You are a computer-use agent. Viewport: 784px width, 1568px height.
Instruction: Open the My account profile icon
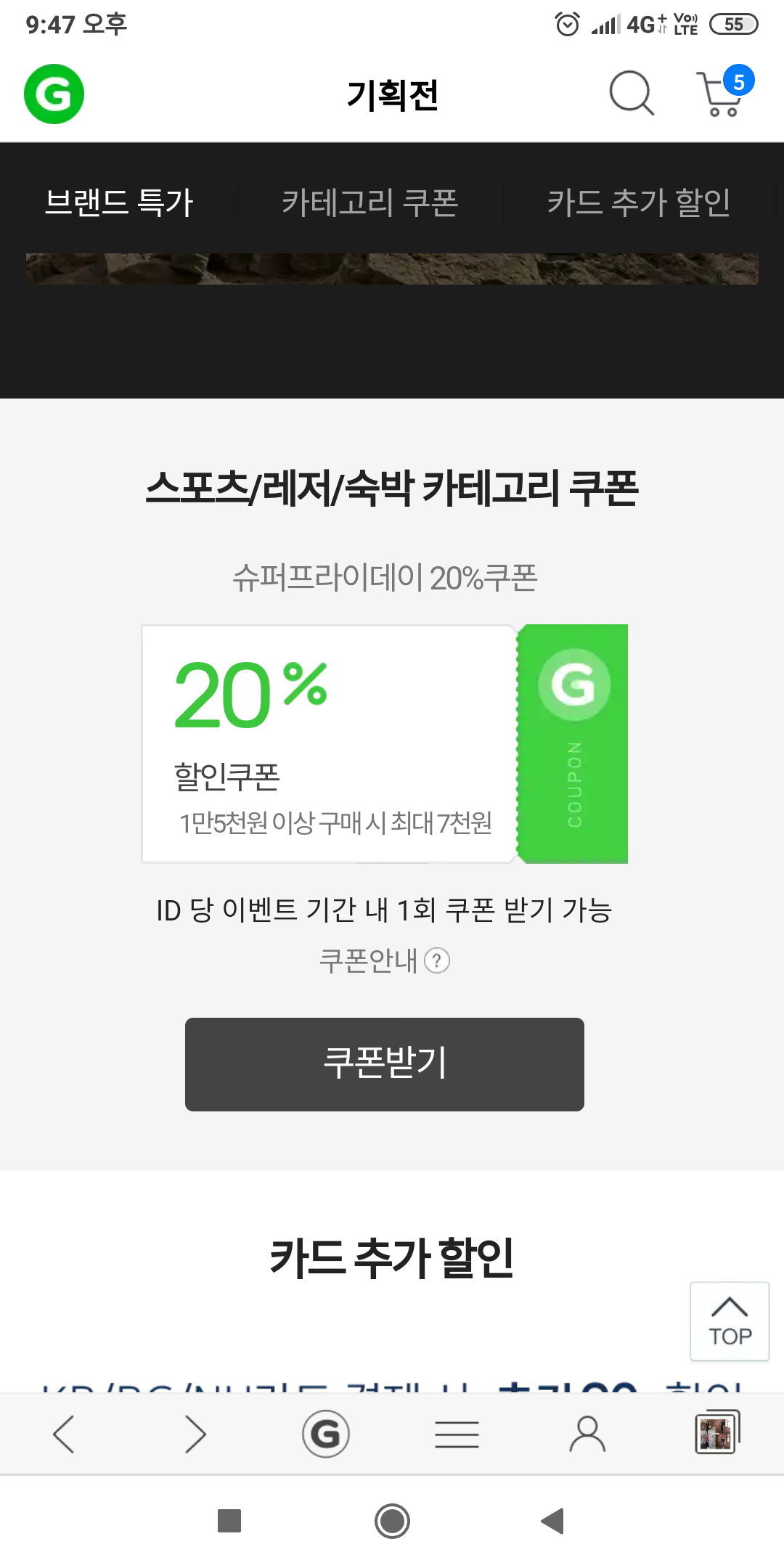[587, 1434]
